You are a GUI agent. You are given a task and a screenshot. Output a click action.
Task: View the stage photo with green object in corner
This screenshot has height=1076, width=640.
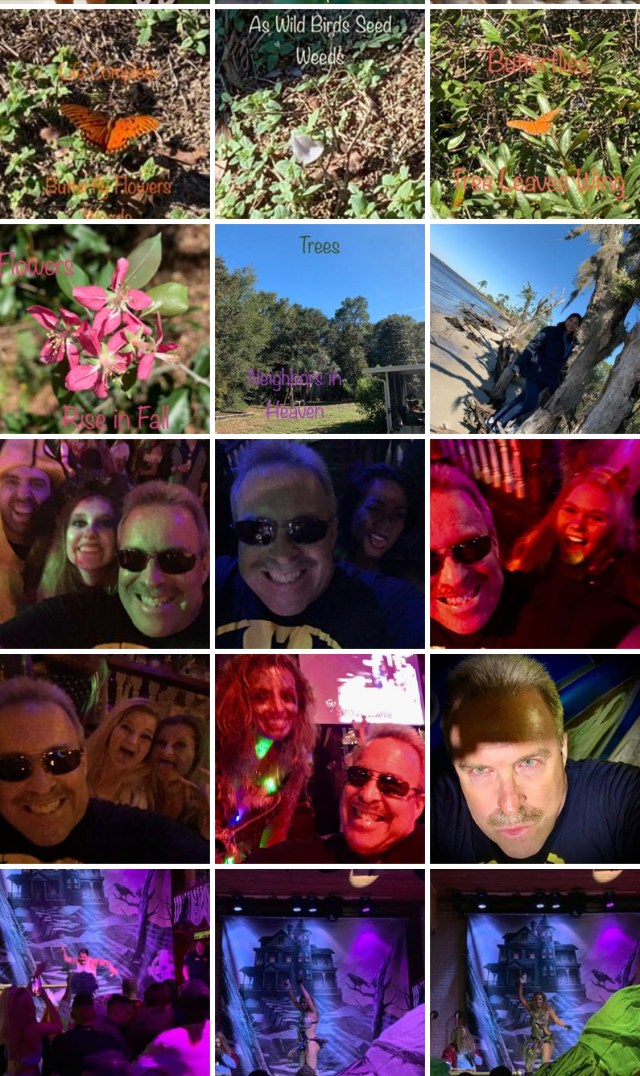[534, 971]
